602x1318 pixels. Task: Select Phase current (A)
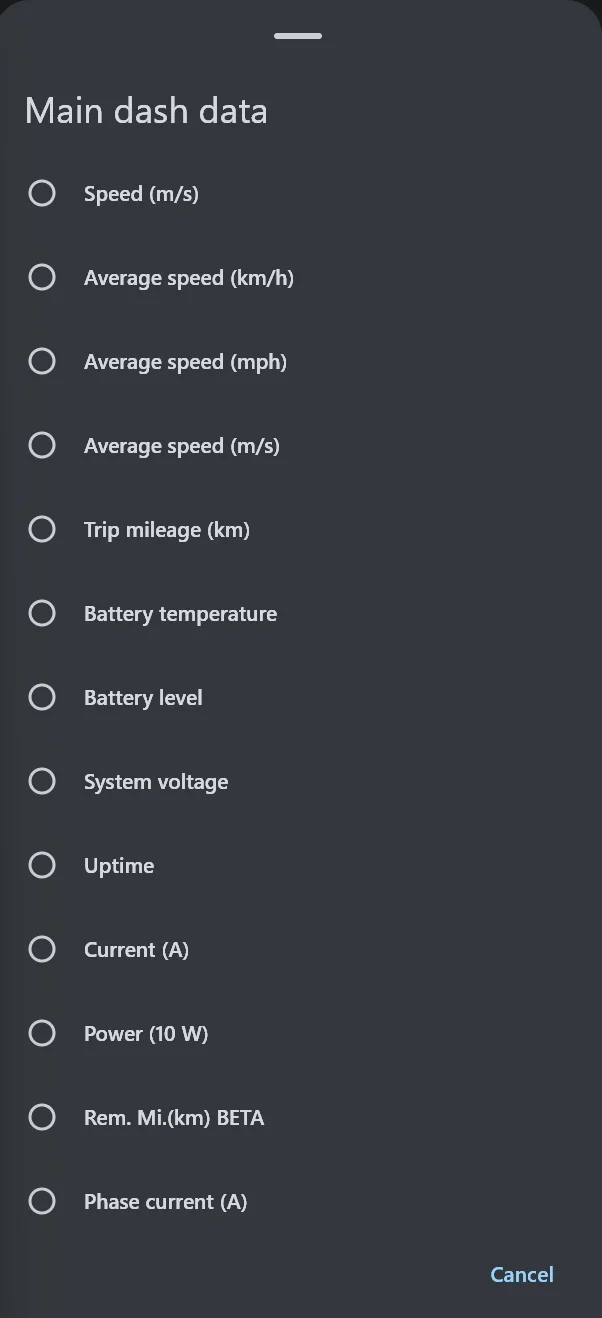click(x=301, y=1201)
